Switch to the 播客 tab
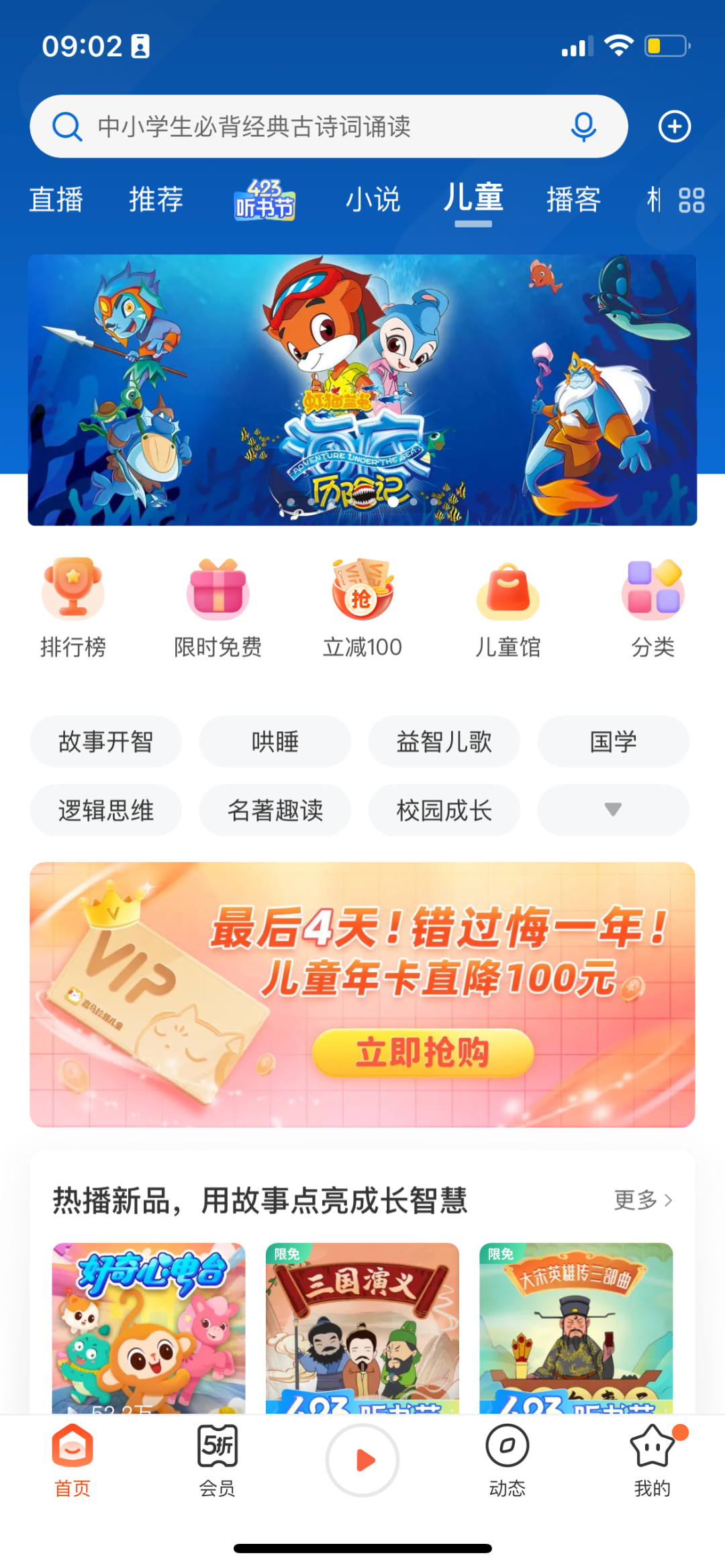725x1568 pixels. pyautogui.click(x=573, y=200)
